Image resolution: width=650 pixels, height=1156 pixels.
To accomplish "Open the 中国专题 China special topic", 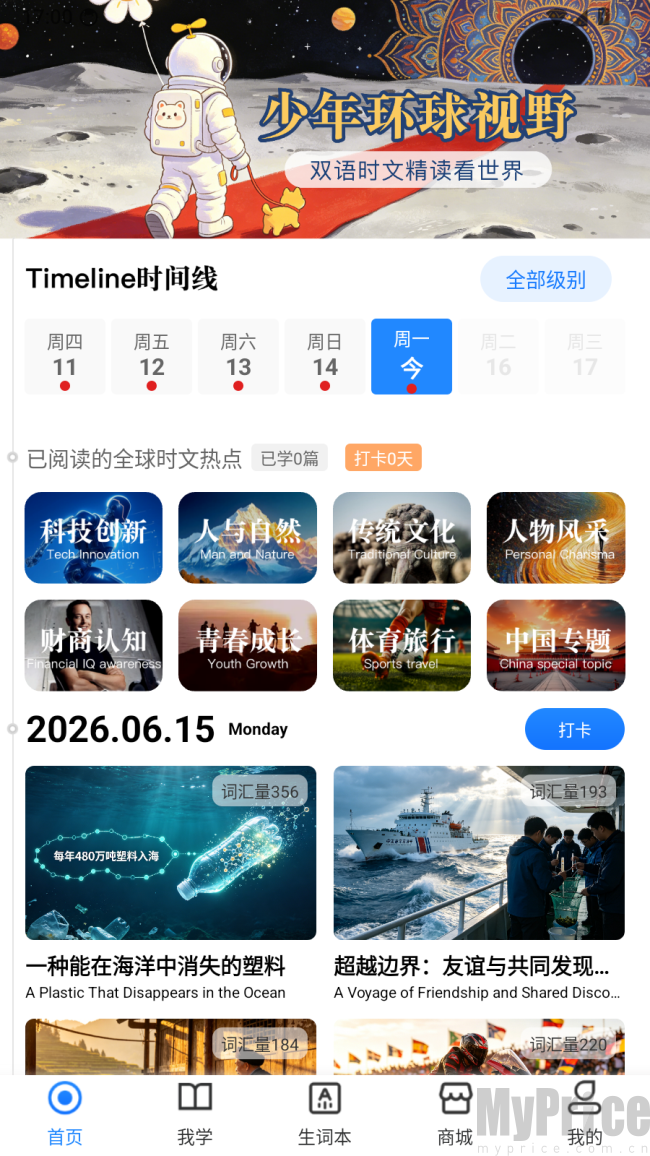I will (x=556, y=645).
